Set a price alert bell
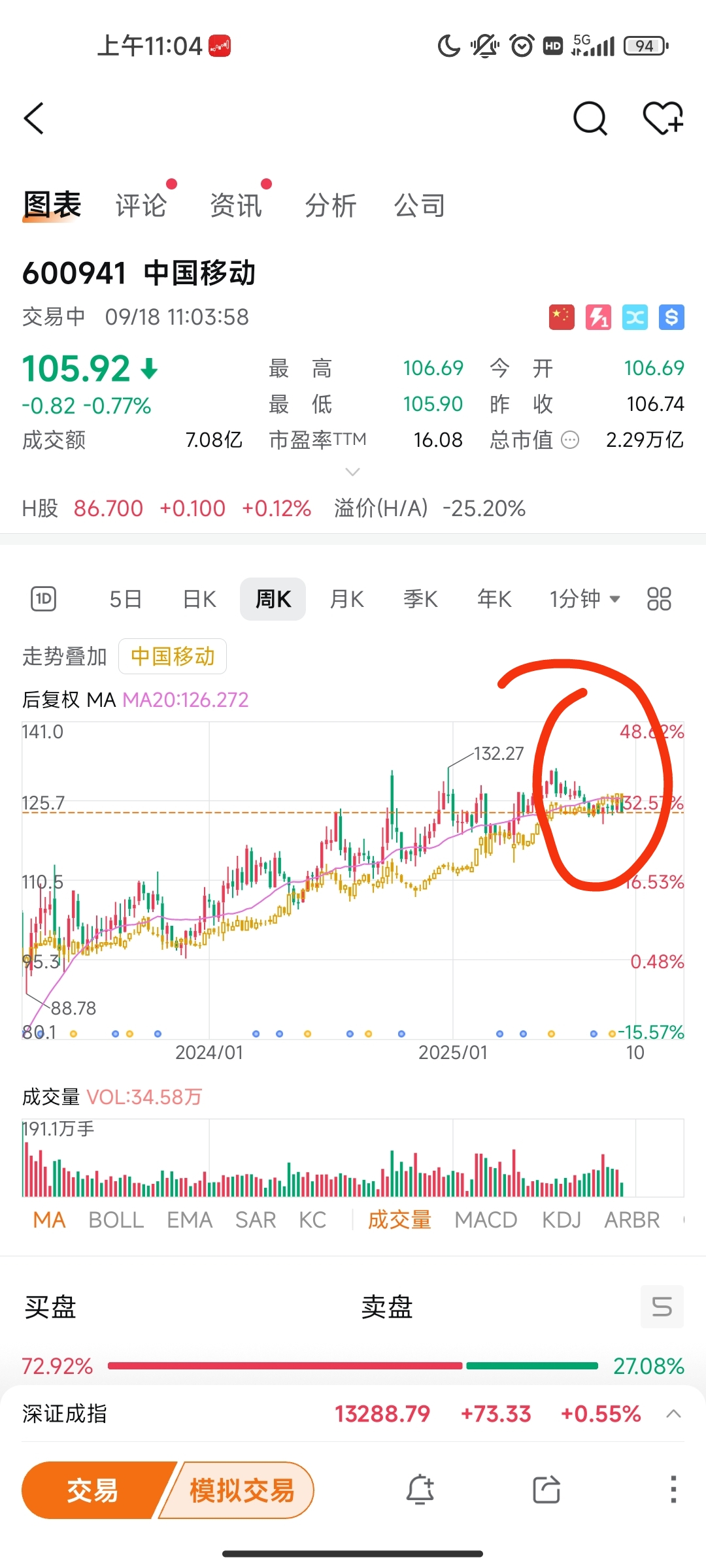This screenshot has width=706, height=1568. 420,1490
